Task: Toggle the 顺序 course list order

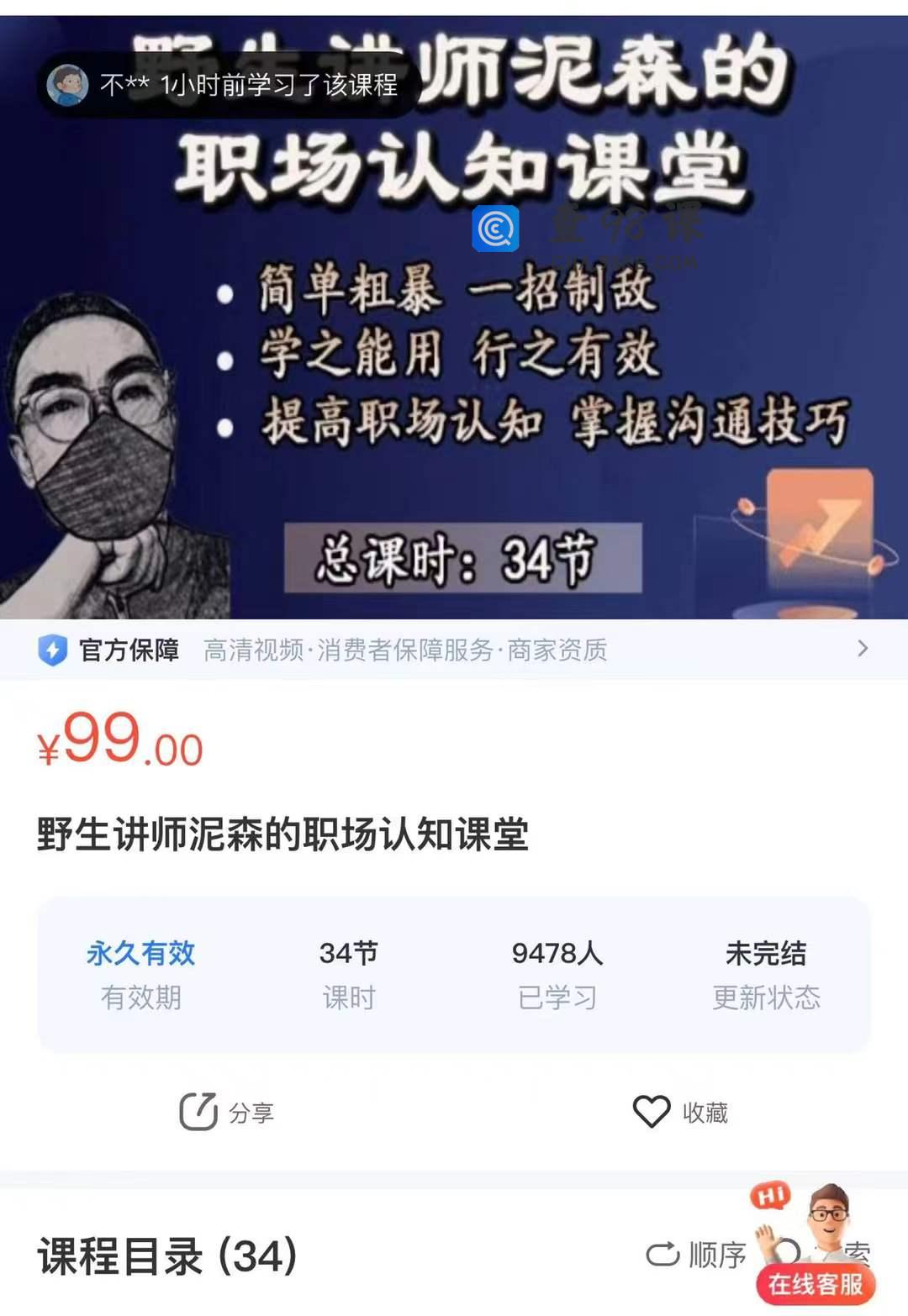Action: (696, 1255)
